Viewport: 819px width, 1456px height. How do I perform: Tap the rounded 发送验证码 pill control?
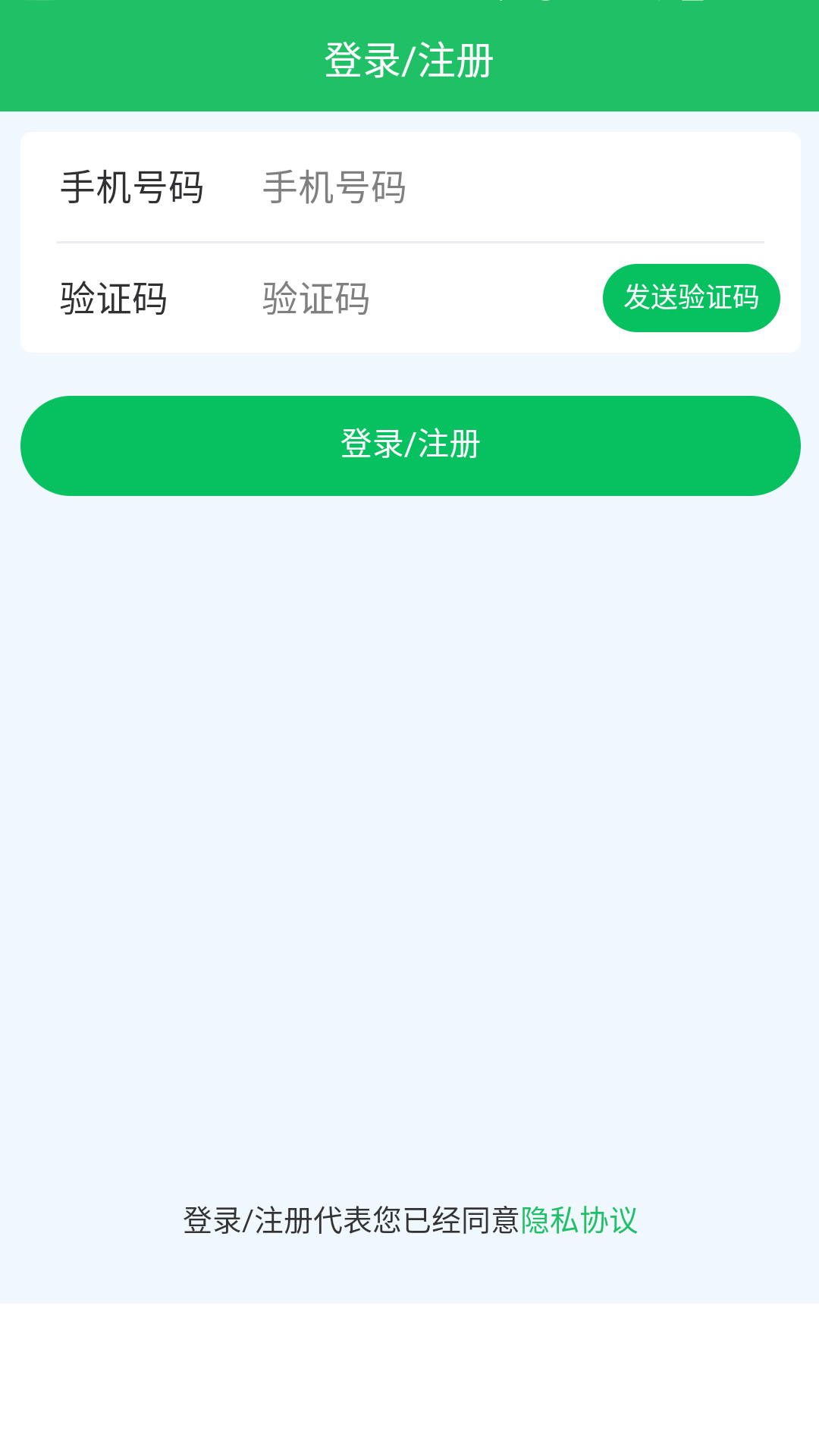[x=691, y=297]
